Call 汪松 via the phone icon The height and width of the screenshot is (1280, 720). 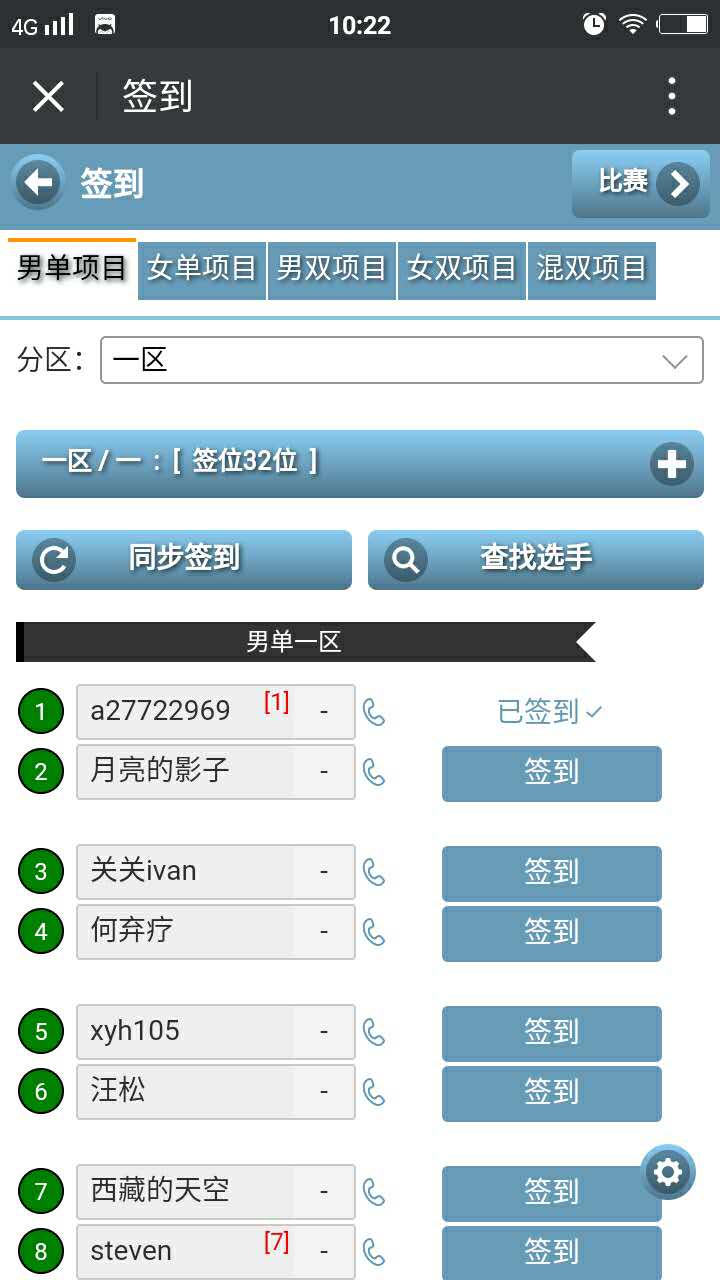point(374,1092)
